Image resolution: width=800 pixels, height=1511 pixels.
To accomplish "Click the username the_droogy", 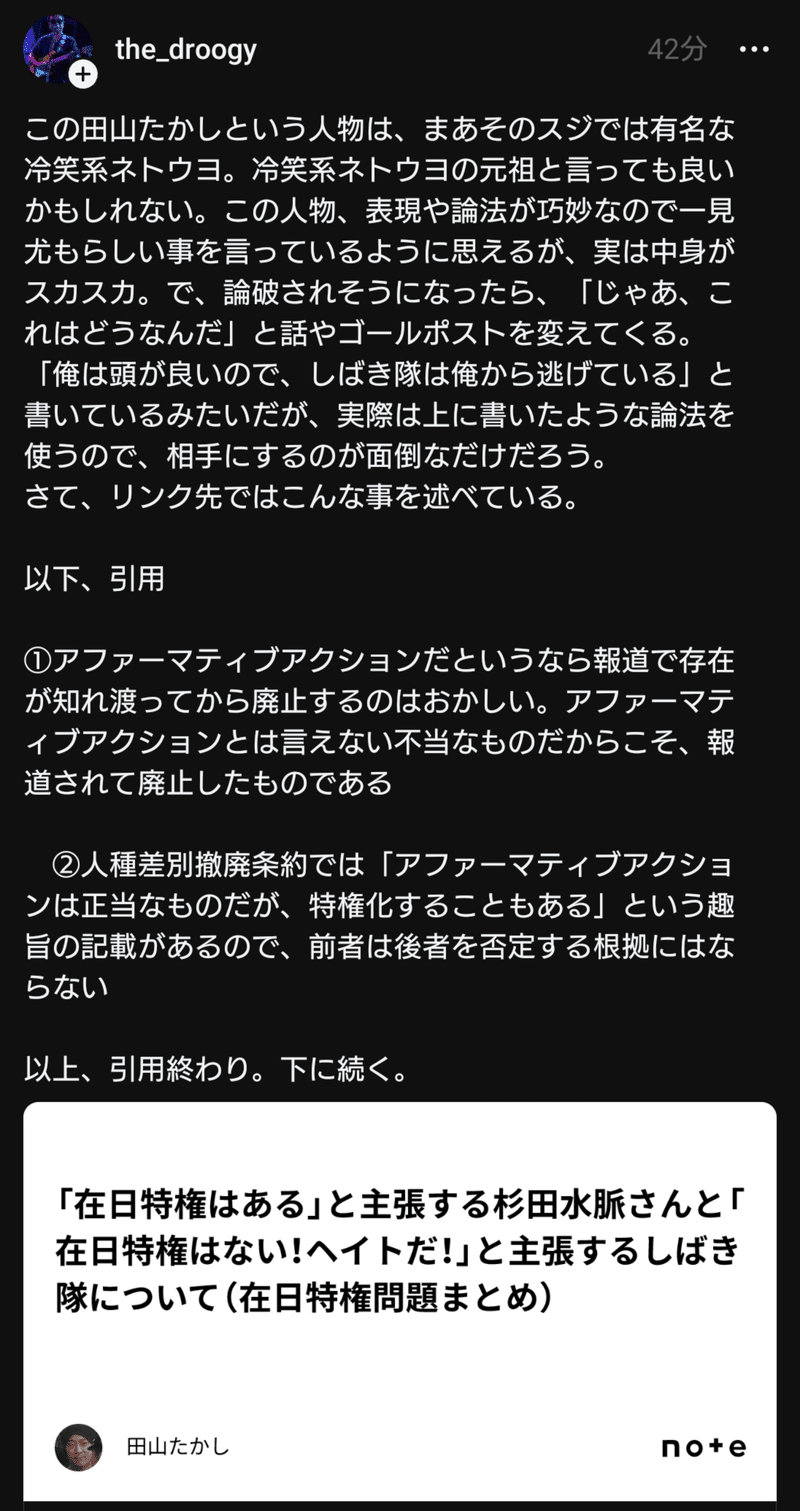I will point(185,48).
